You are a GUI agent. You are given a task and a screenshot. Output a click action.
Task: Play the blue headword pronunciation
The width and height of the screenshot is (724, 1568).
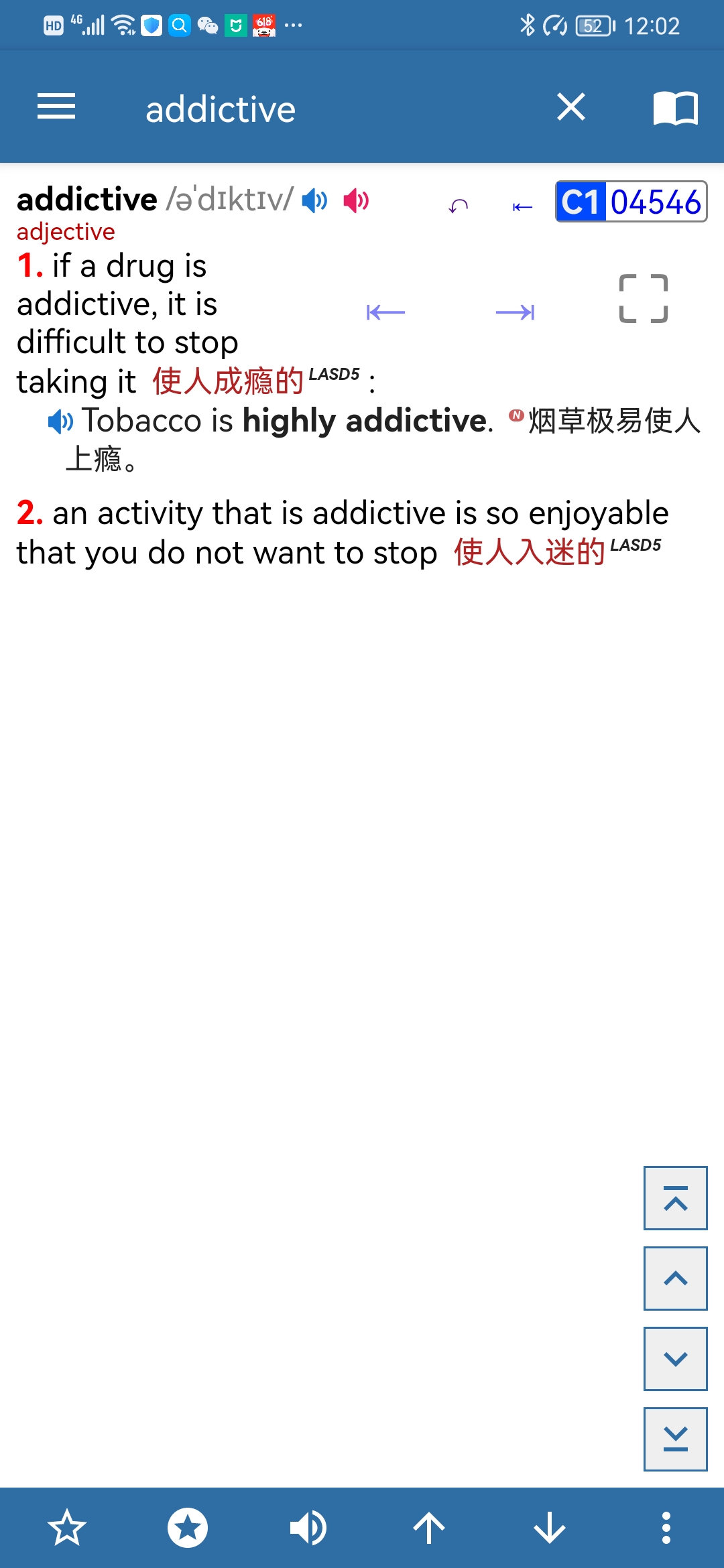click(315, 200)
